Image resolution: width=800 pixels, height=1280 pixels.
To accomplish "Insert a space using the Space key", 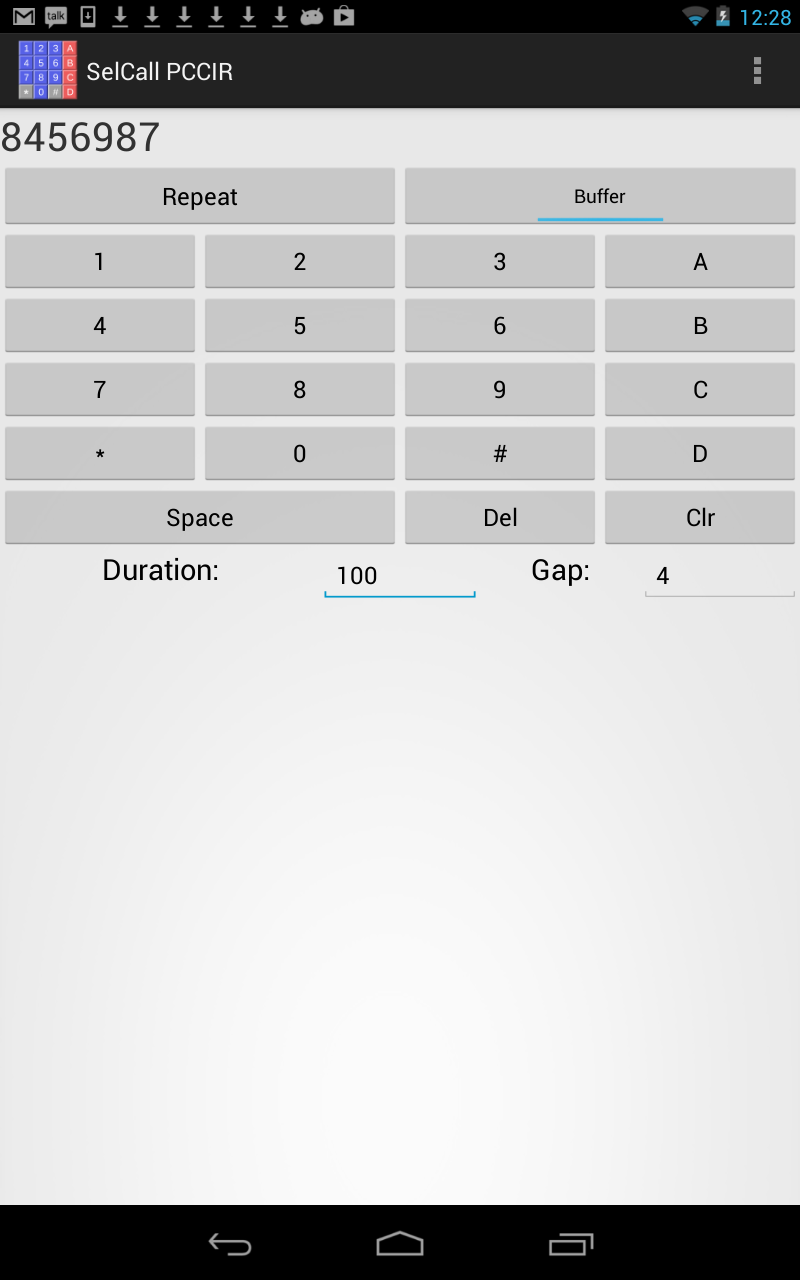I will point(199,517).
